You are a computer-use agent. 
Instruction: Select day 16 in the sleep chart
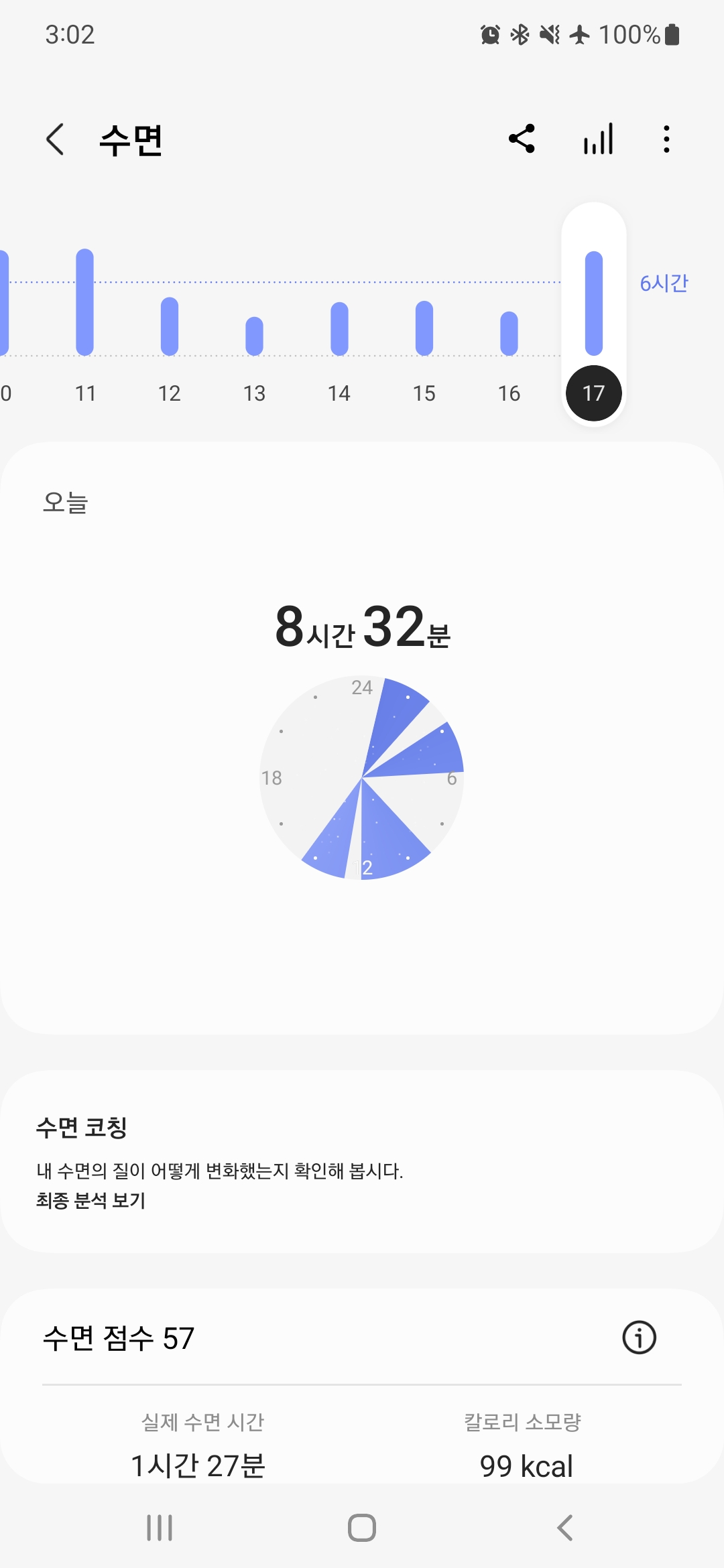tap(509, 355)
